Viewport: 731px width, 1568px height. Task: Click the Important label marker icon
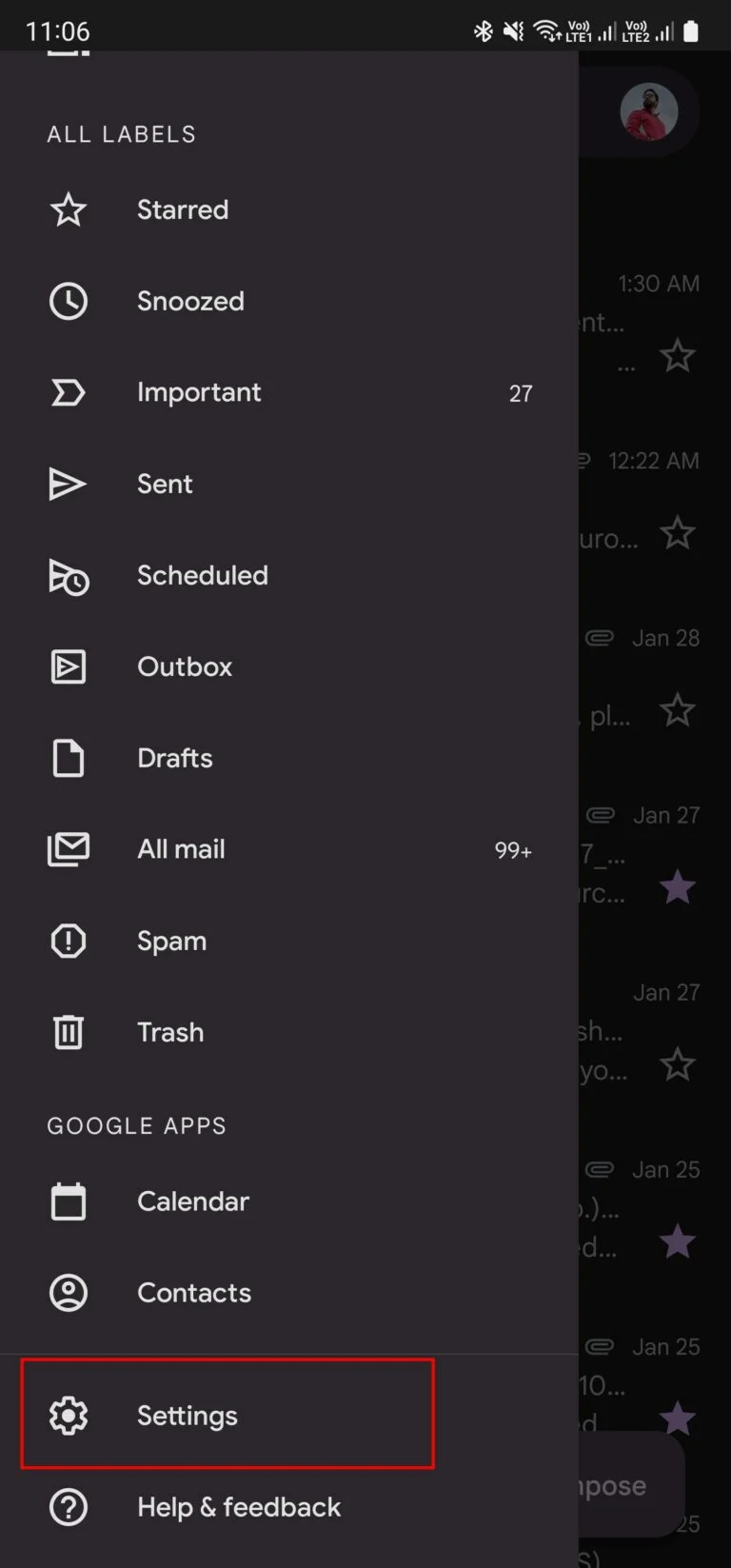tap(68, 392)
